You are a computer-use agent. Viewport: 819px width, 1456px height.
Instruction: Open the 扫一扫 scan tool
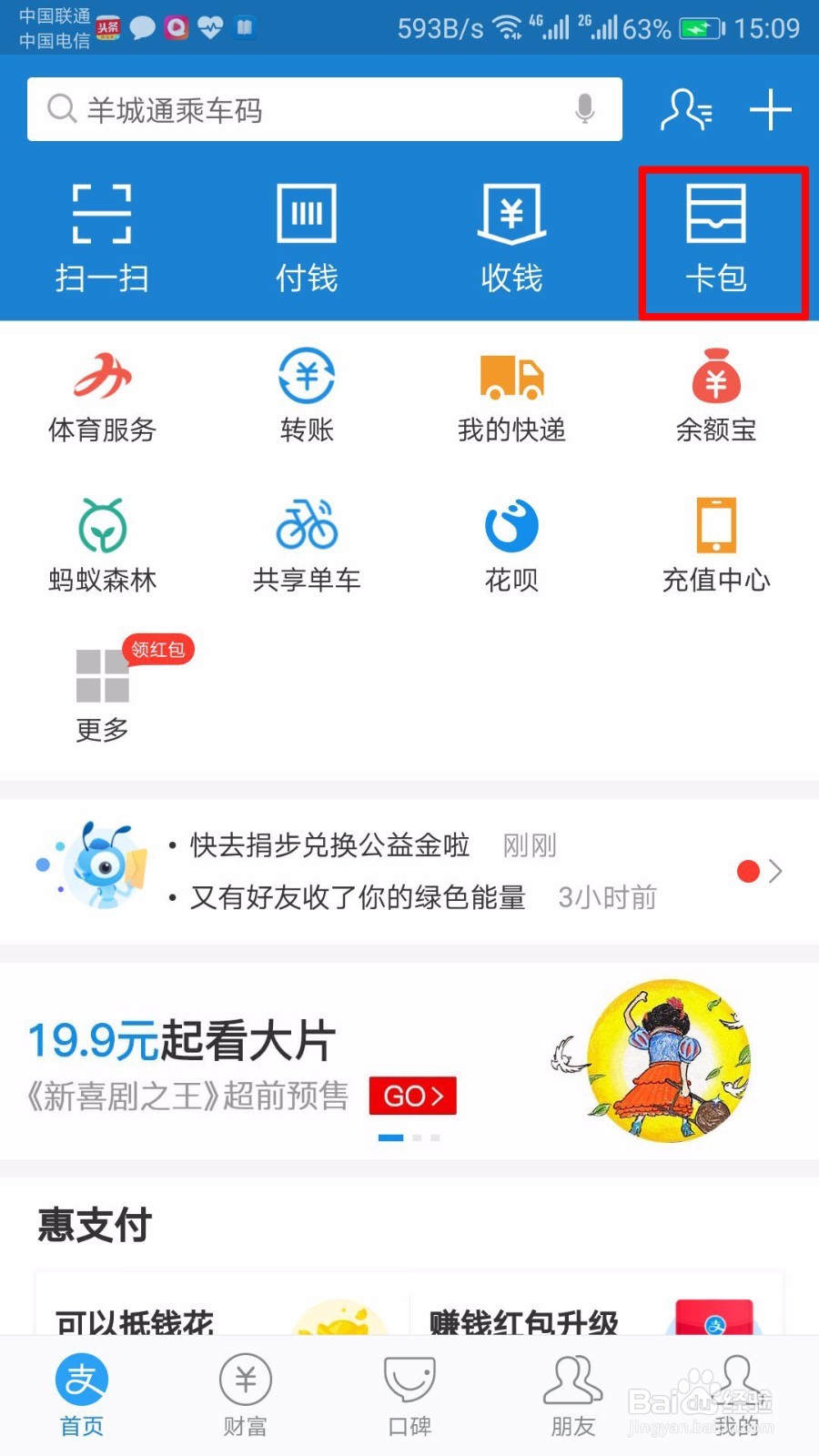pos(101,237)
